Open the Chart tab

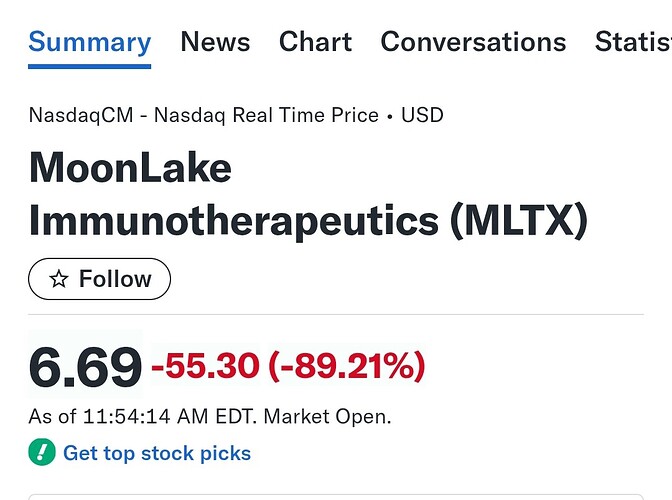click(315, 42)
